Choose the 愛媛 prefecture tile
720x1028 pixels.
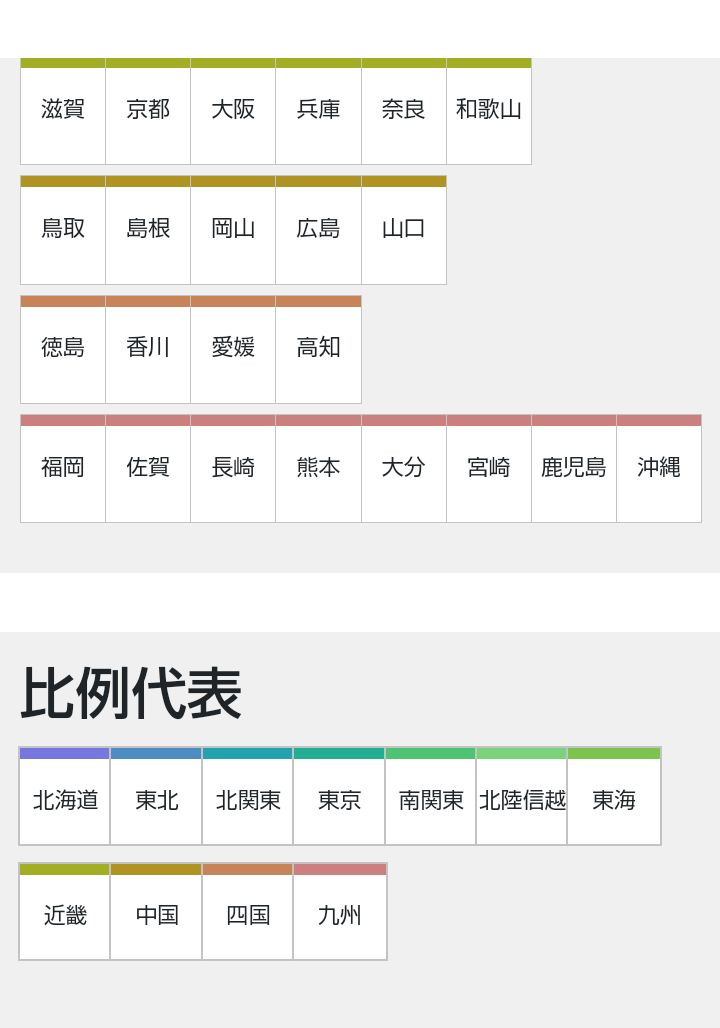click(x=233, y=349)
